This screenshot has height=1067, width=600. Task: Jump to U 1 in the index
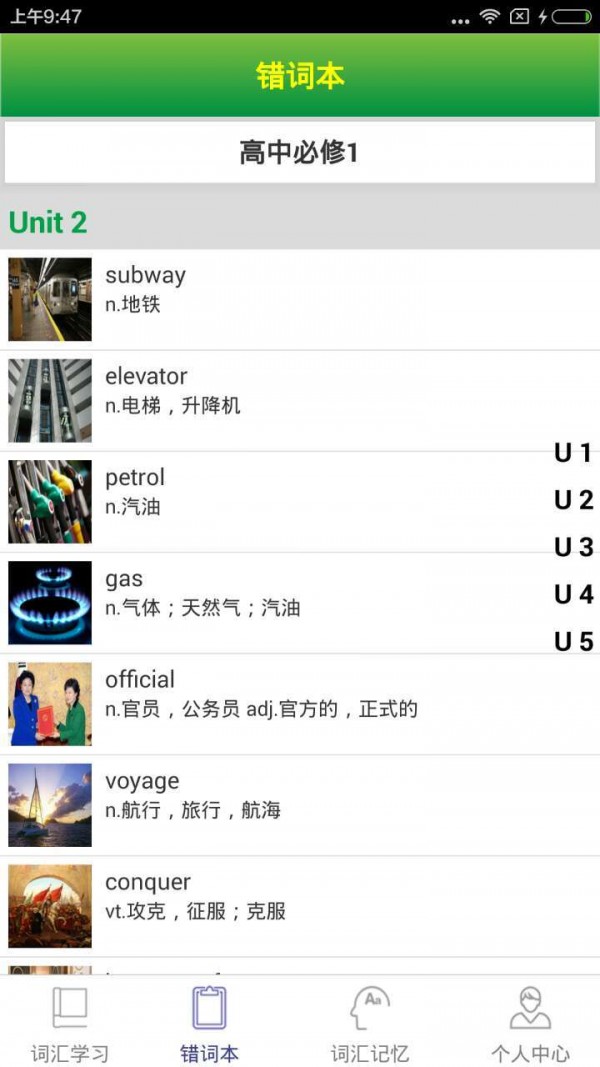(x=573, y=453)
